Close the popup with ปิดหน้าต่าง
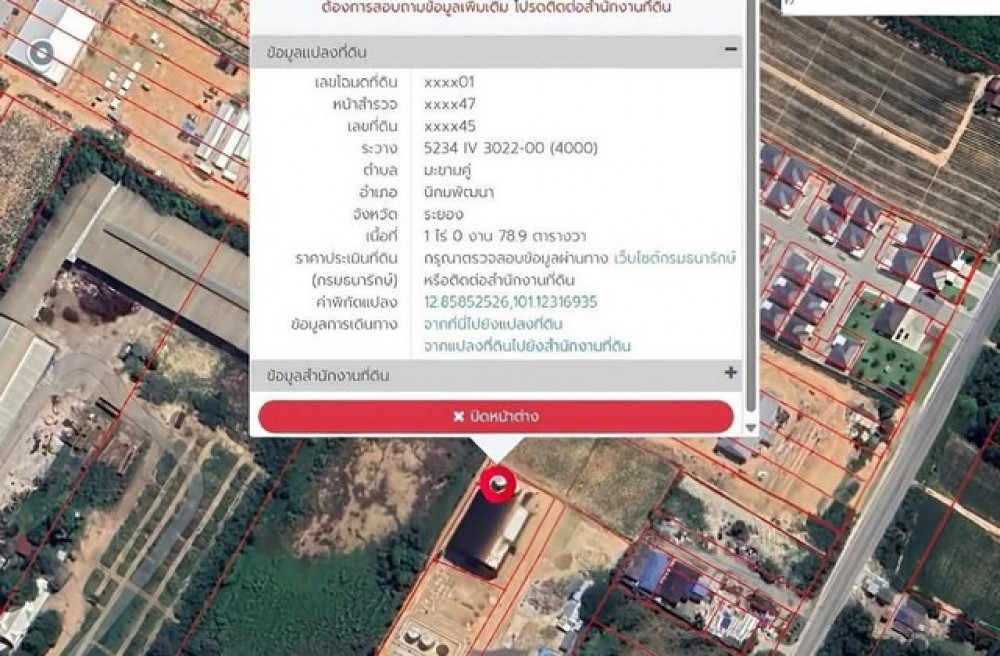This screenshot has height=656, width=1000. click(x=496, y=416)
